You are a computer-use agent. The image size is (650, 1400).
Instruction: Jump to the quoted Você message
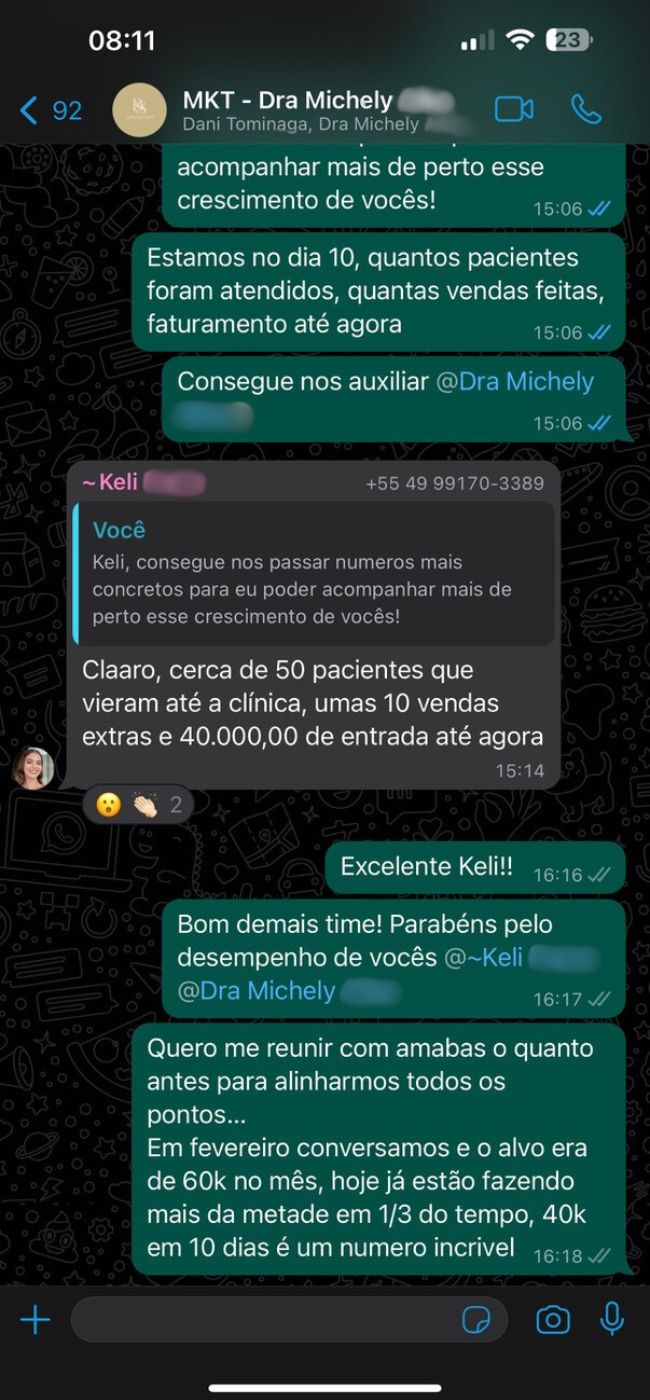315,573
